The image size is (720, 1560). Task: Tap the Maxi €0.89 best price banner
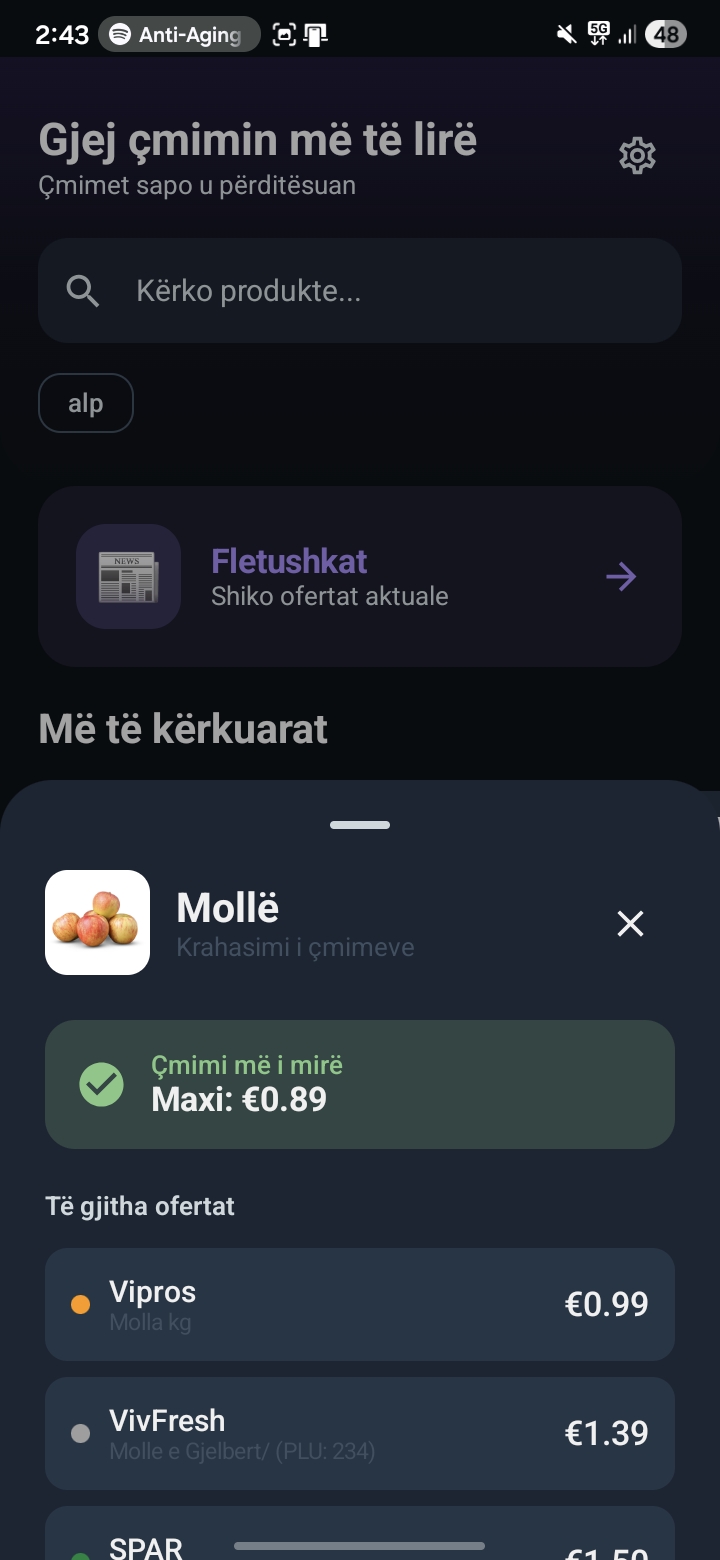pos(359,1083)
